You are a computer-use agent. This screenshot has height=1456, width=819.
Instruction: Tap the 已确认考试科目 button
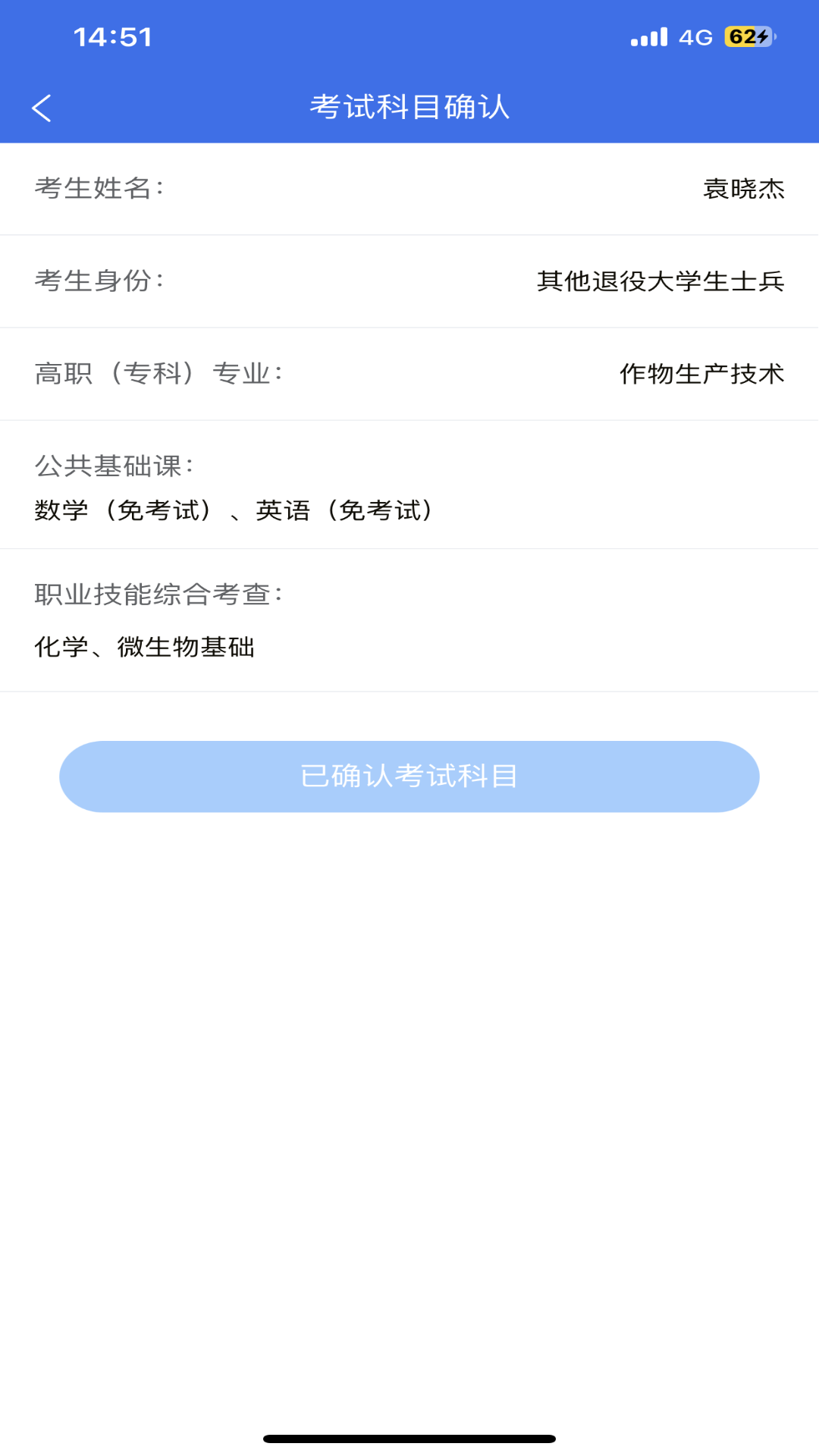409,777
